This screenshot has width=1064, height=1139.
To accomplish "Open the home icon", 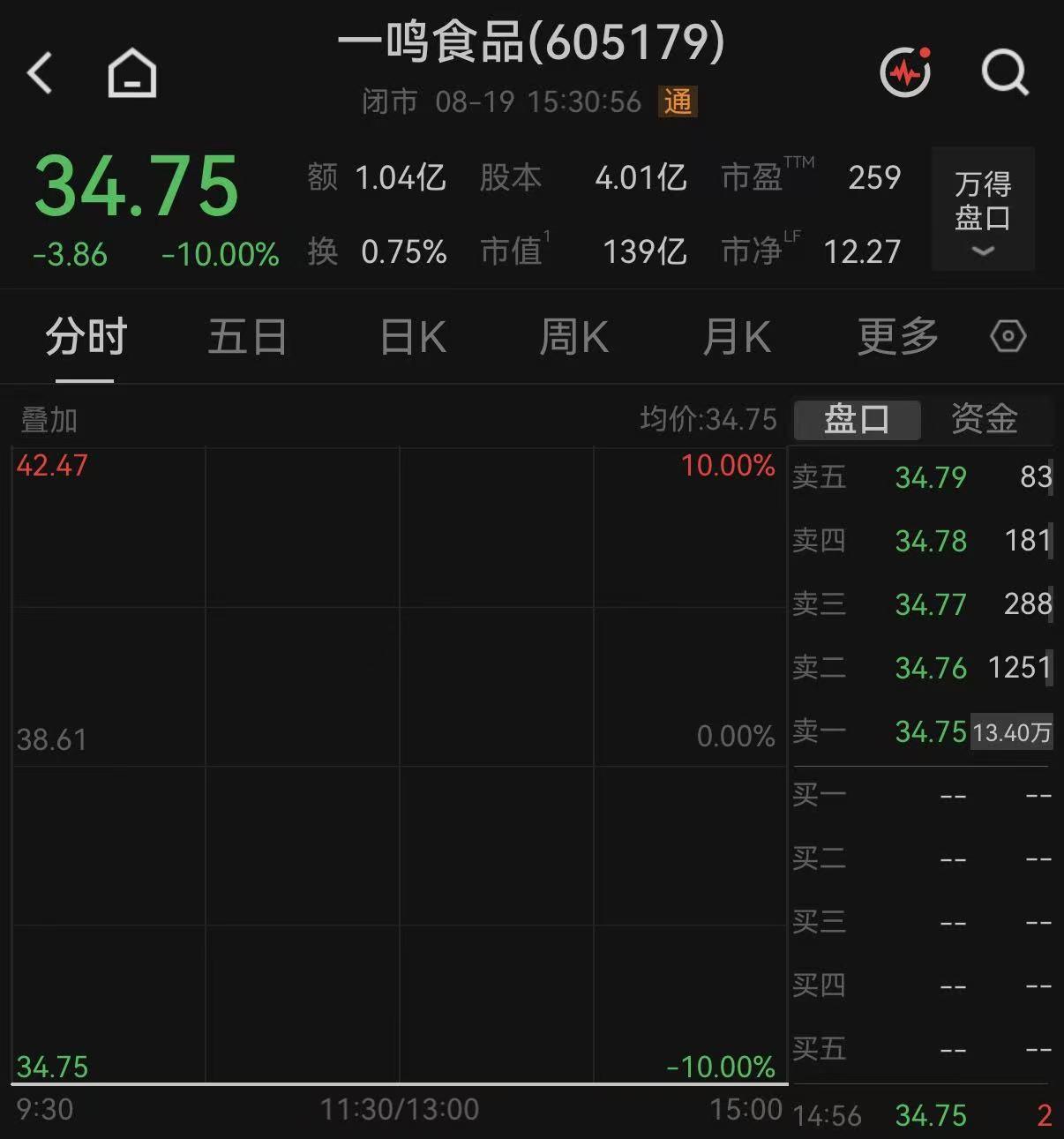I will (x=132, y=72).
